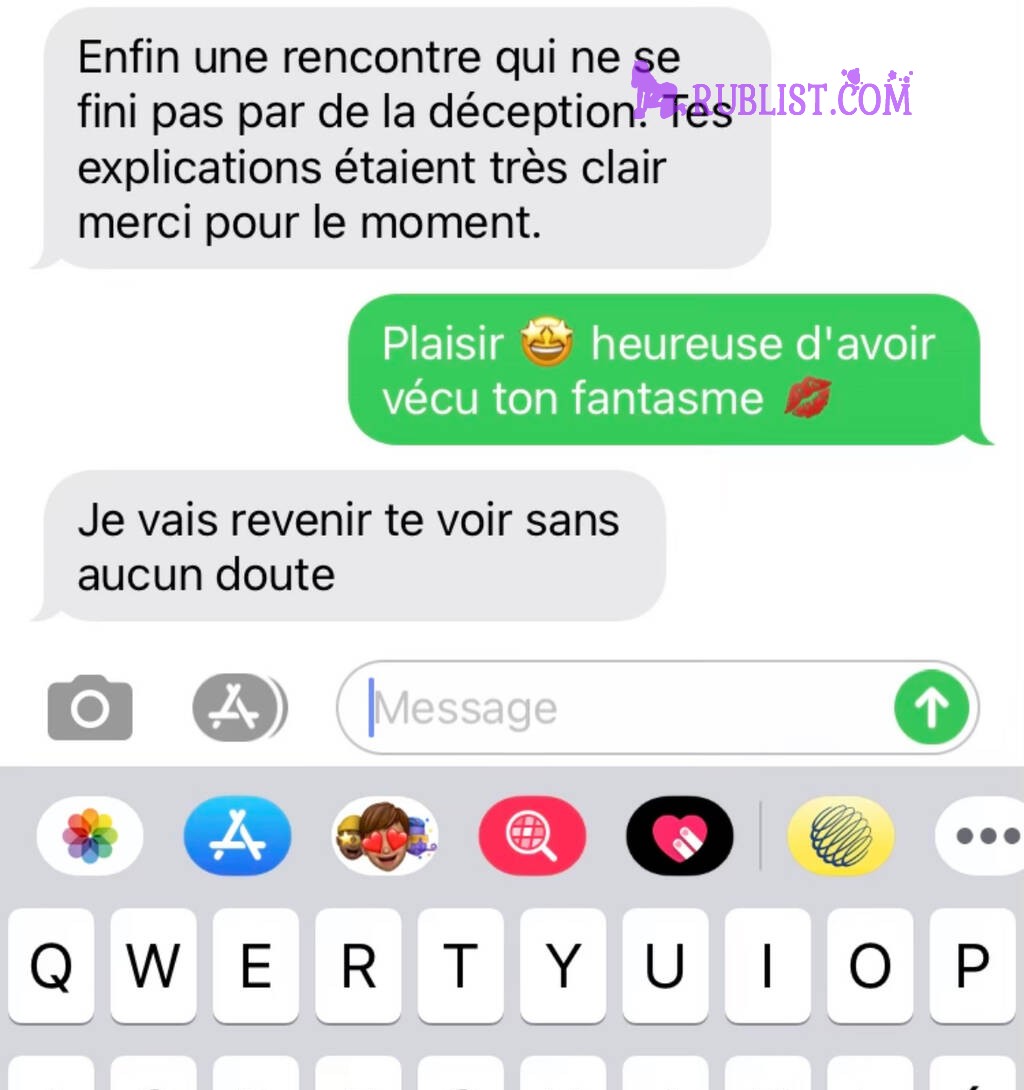Viewport: 1024px width, 1090px height.
Task: Toggle the iMessage apps drawer button
Action: point(239,708)
